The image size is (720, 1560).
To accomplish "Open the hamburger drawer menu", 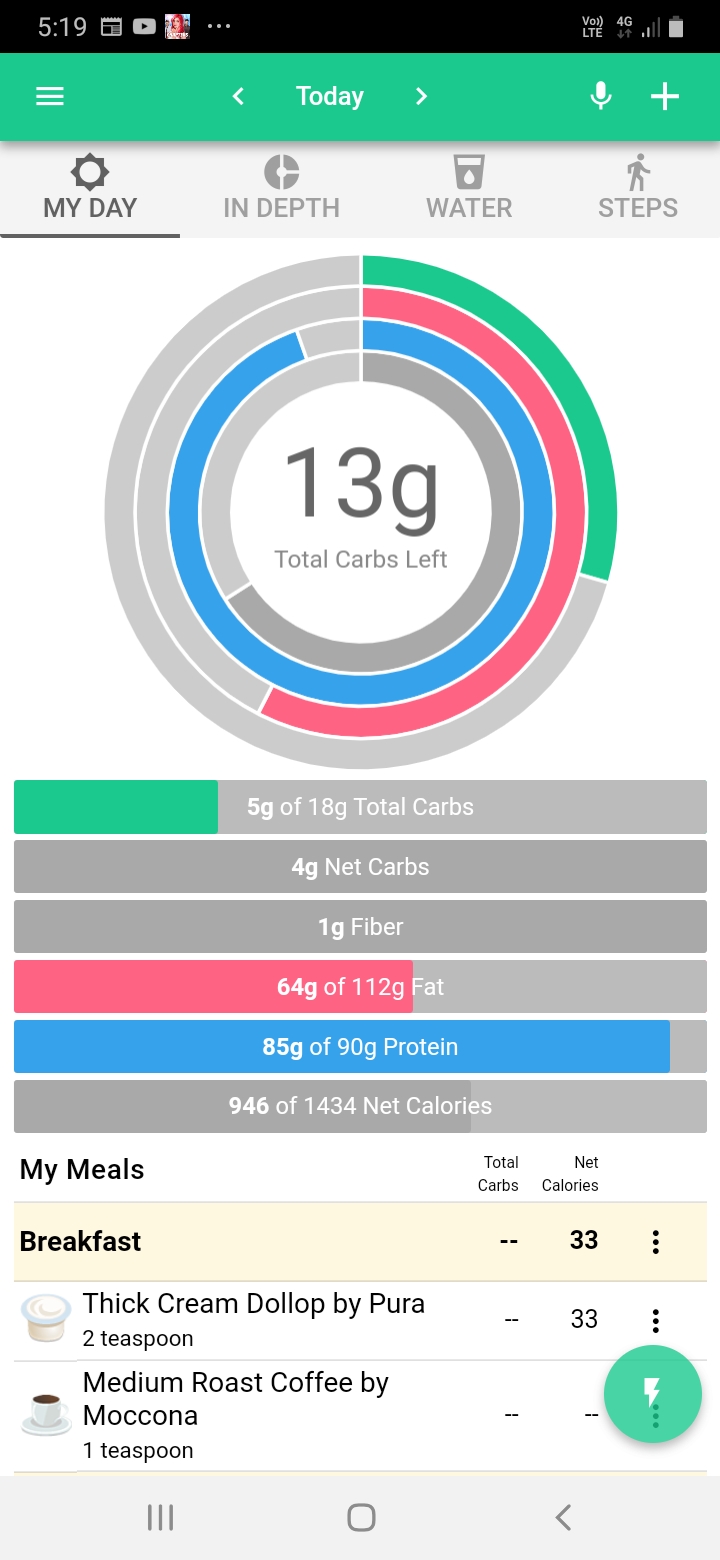I will (50, 96).
